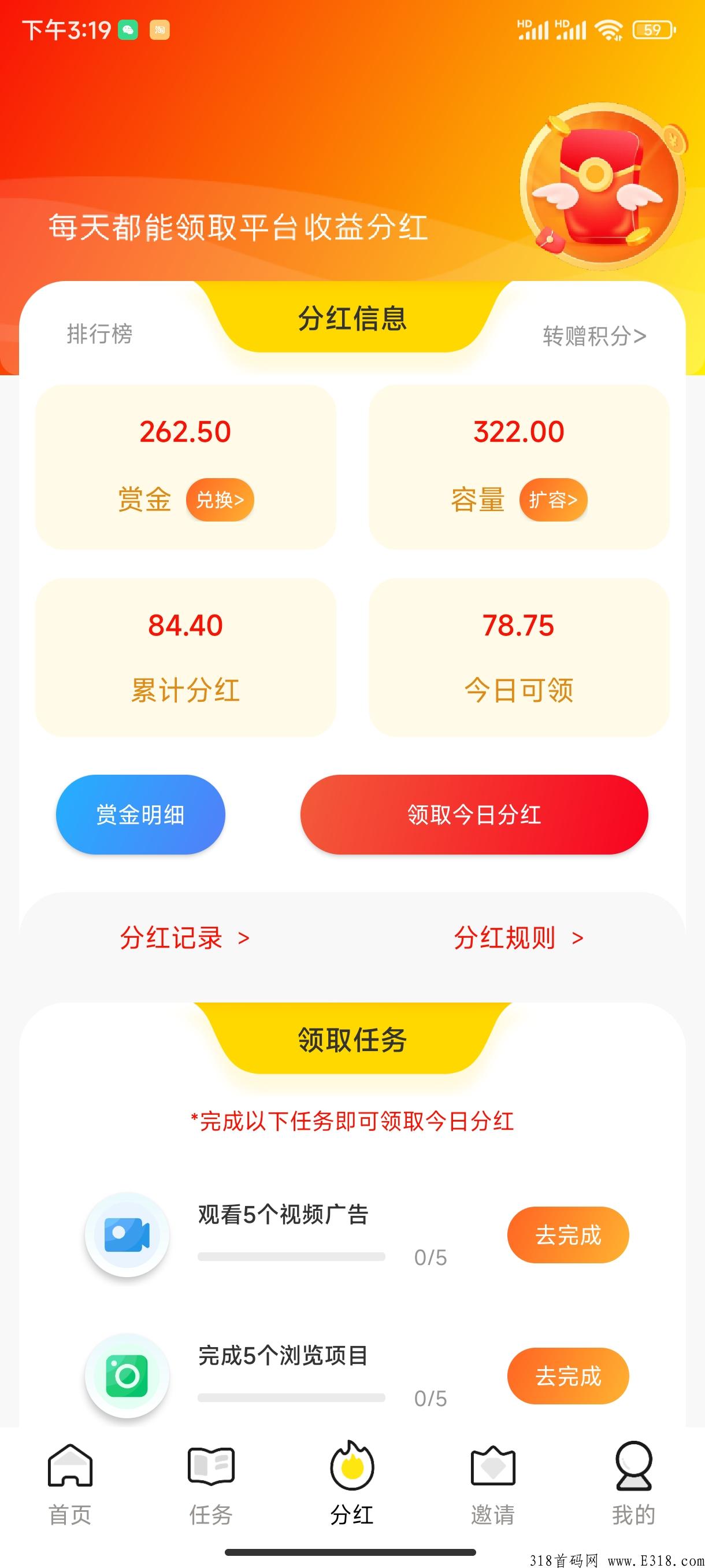
Task: Go to the 邀请 invite tab
Action: click(x=493, y=1484)
